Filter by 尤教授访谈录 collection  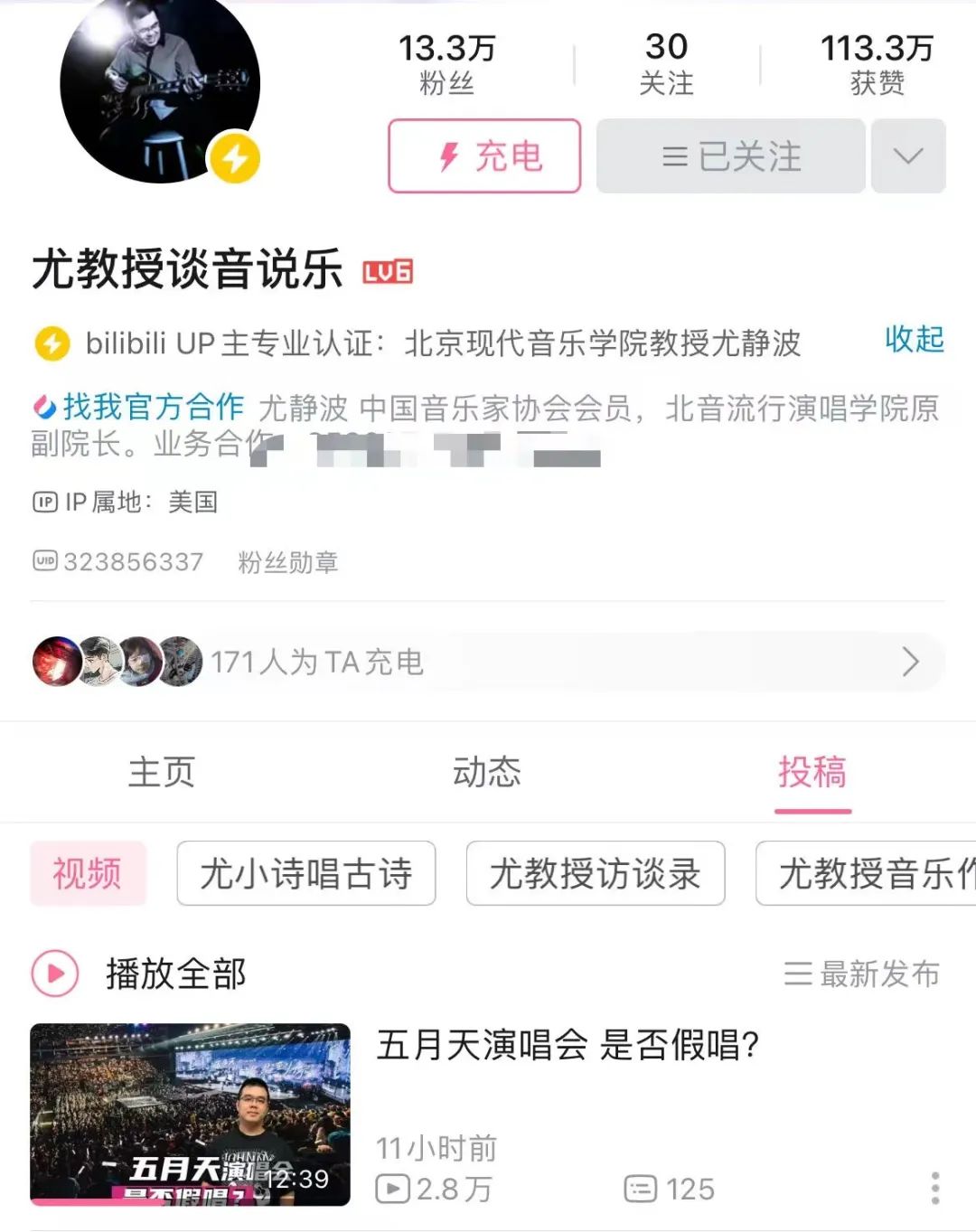click(596, 873)
